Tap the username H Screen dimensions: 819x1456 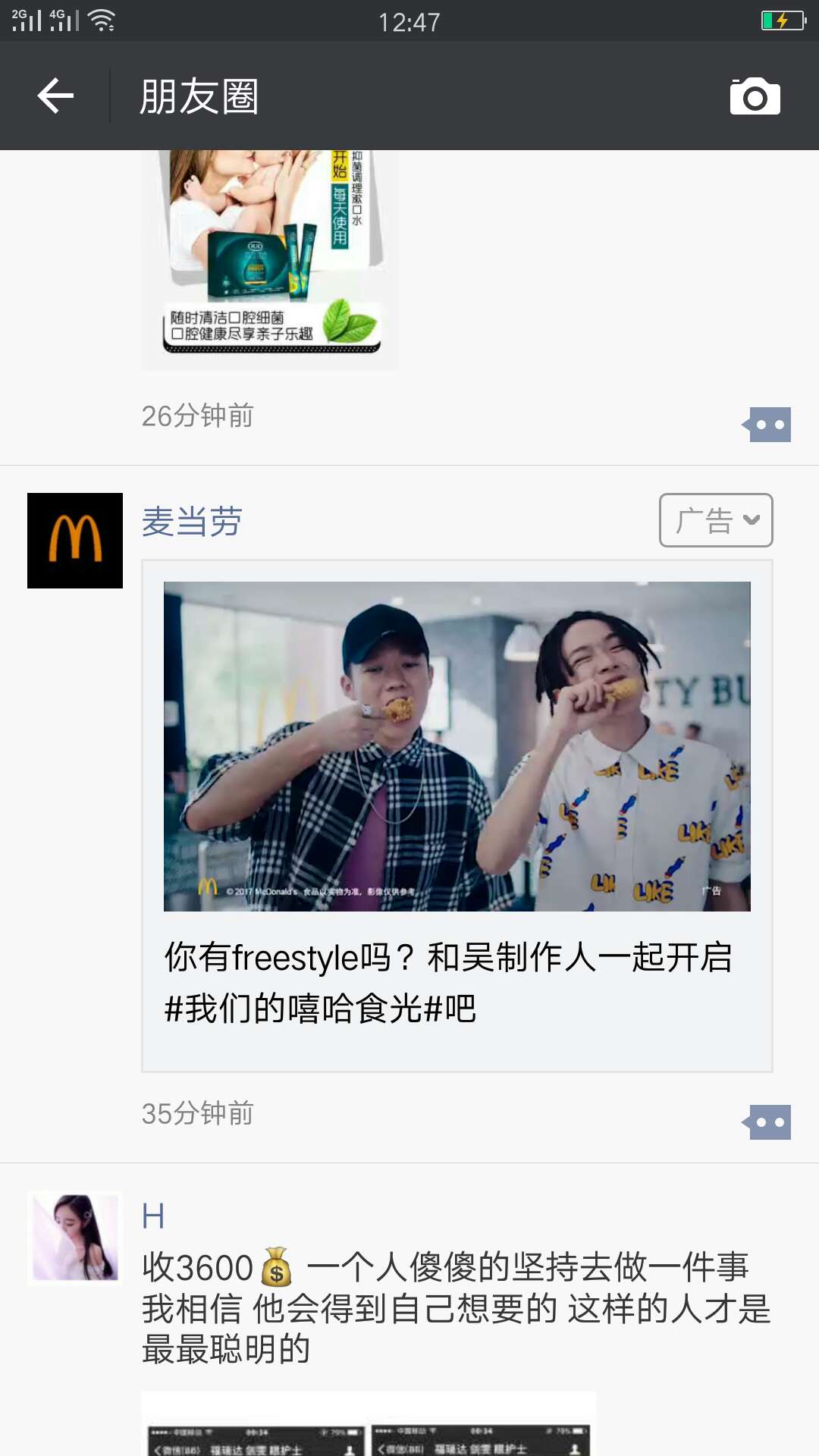pyautogui.click(x=153, y=1216)
